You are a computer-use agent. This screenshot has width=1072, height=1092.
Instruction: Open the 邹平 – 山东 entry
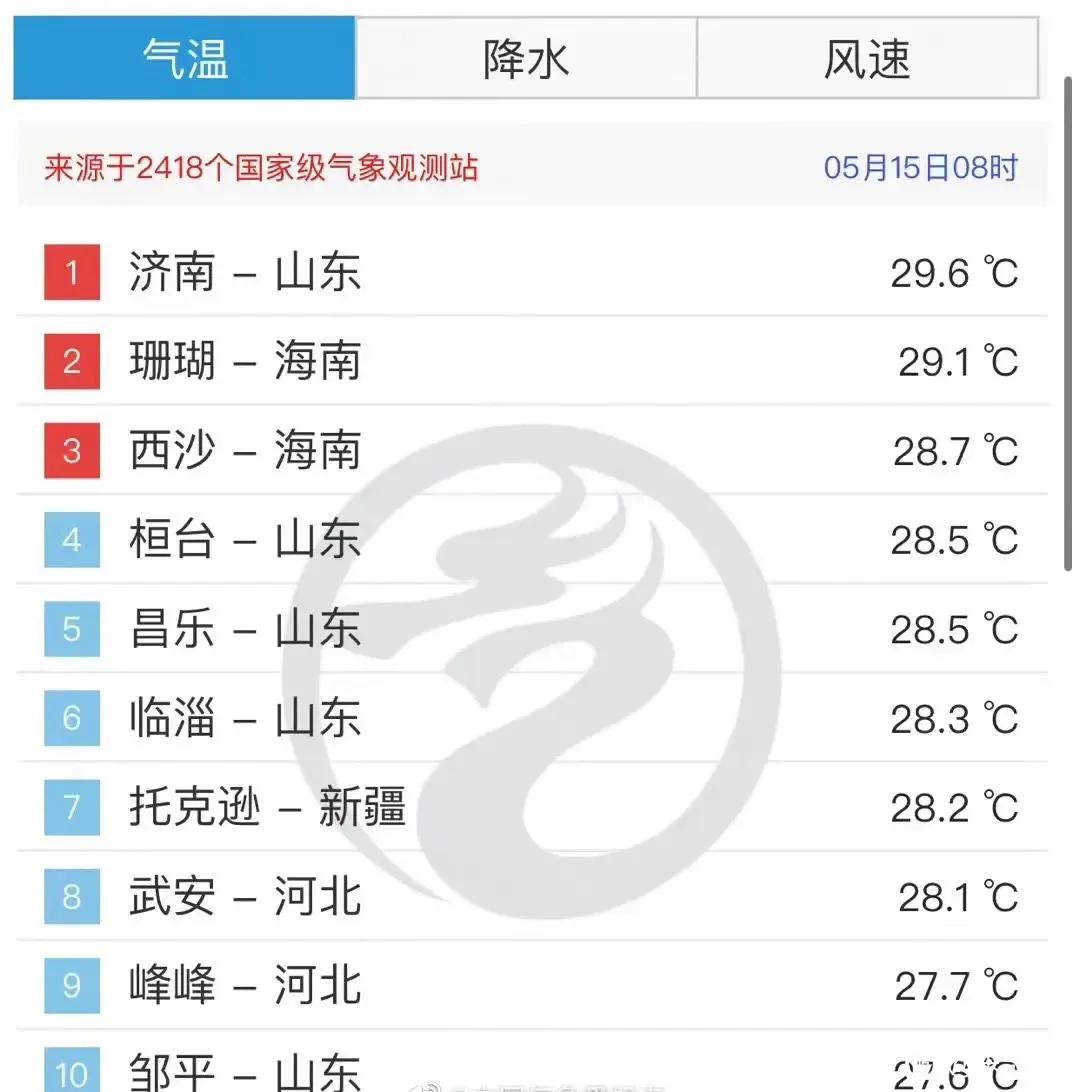point(245,1072)
